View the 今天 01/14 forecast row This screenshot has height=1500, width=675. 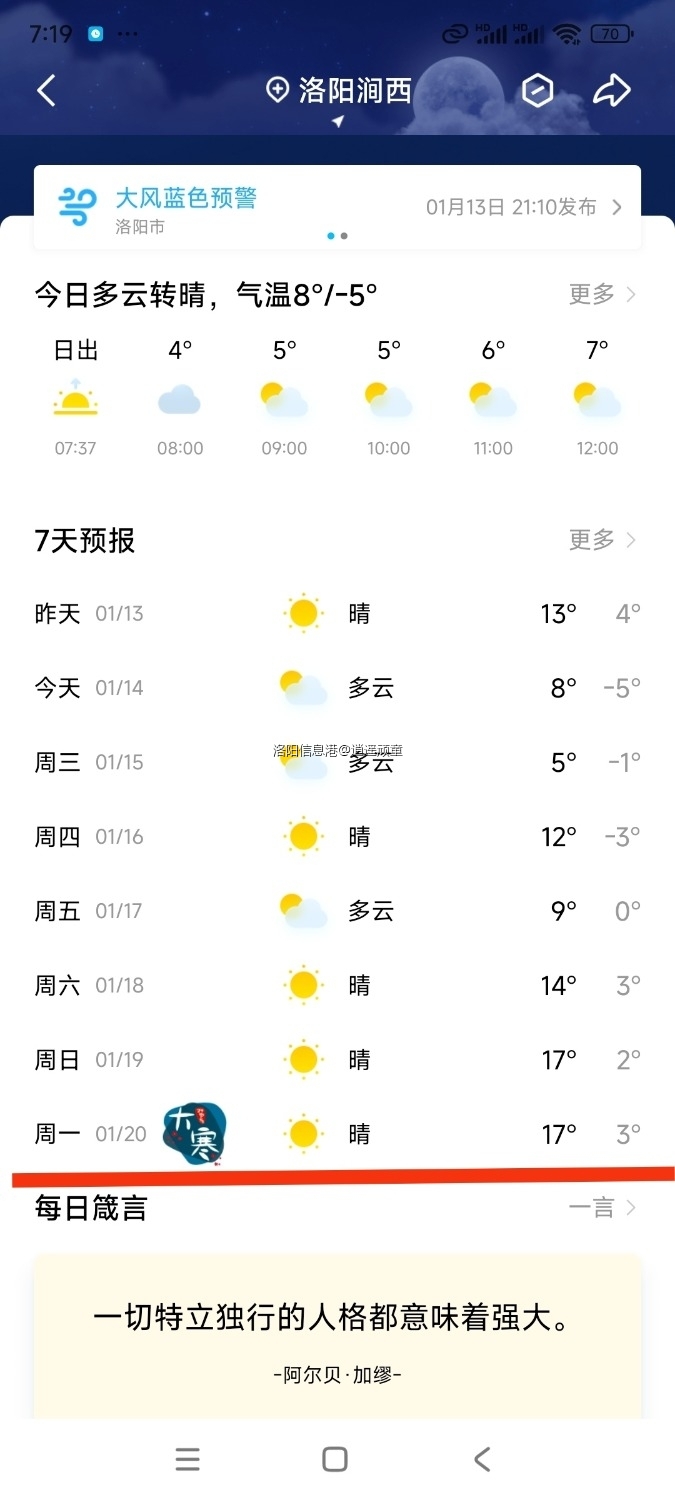click(x=337, y=688)
